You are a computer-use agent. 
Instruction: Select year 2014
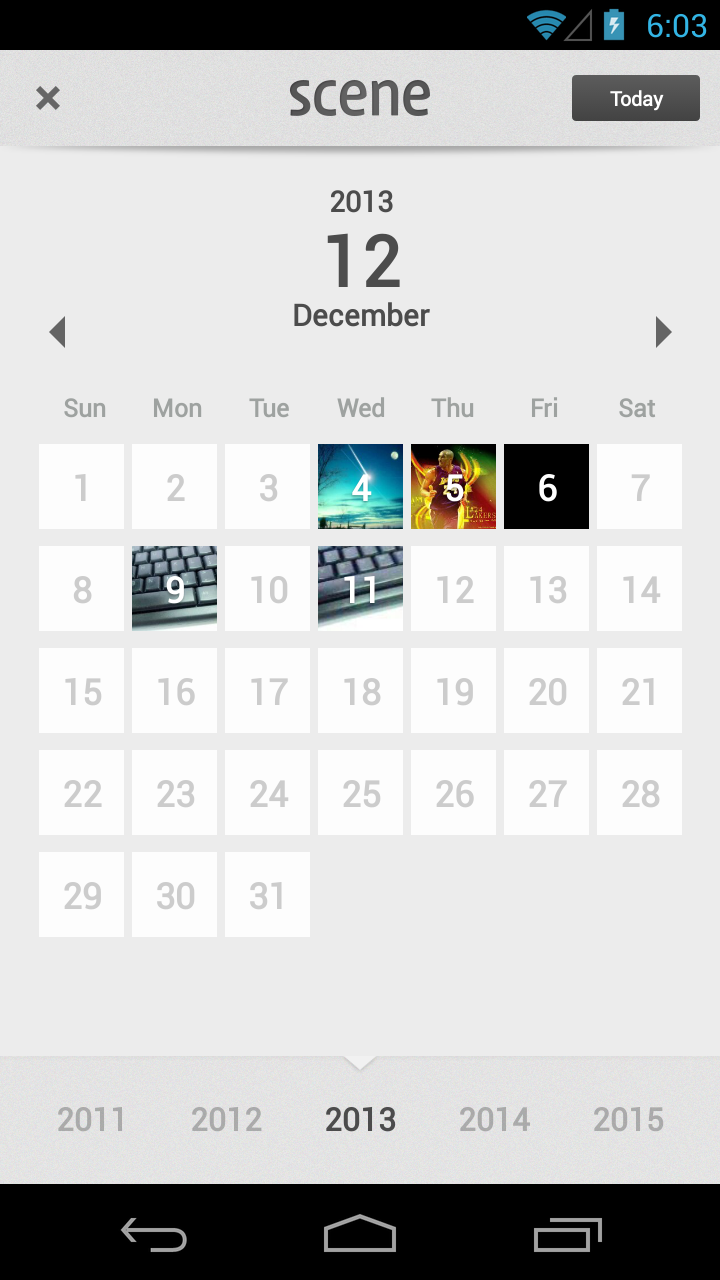pos(494,1120)
